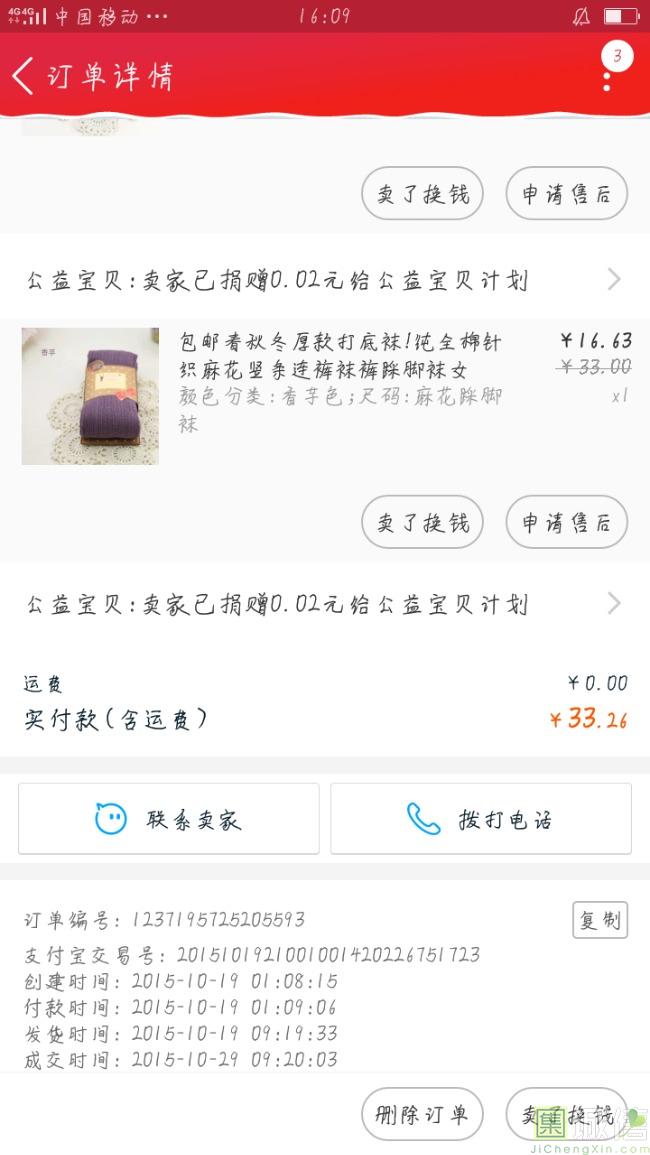
Task: Open the three-dot overflow menu
Action: pos(607,76)
